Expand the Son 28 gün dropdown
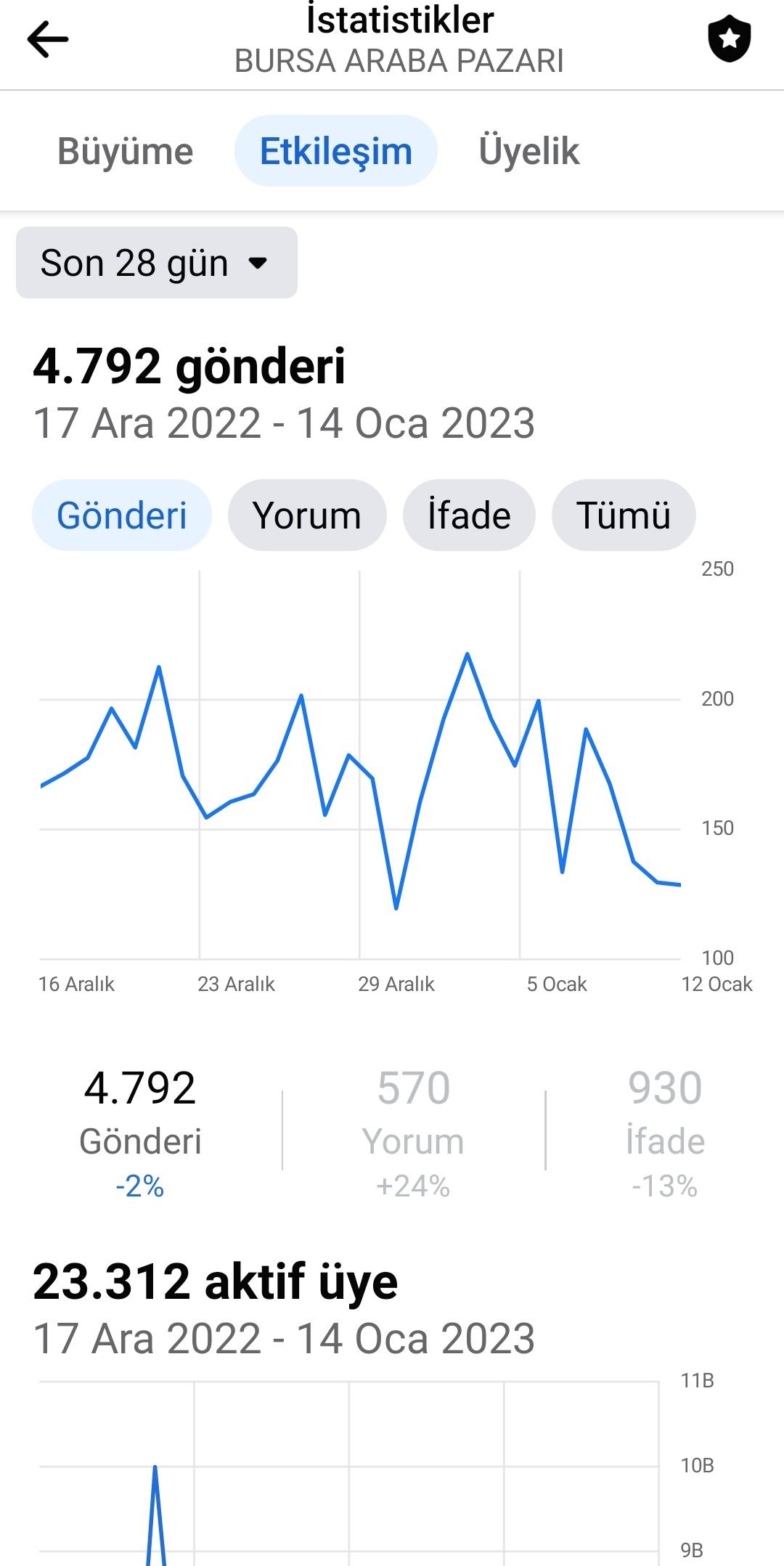 point(157,263)
